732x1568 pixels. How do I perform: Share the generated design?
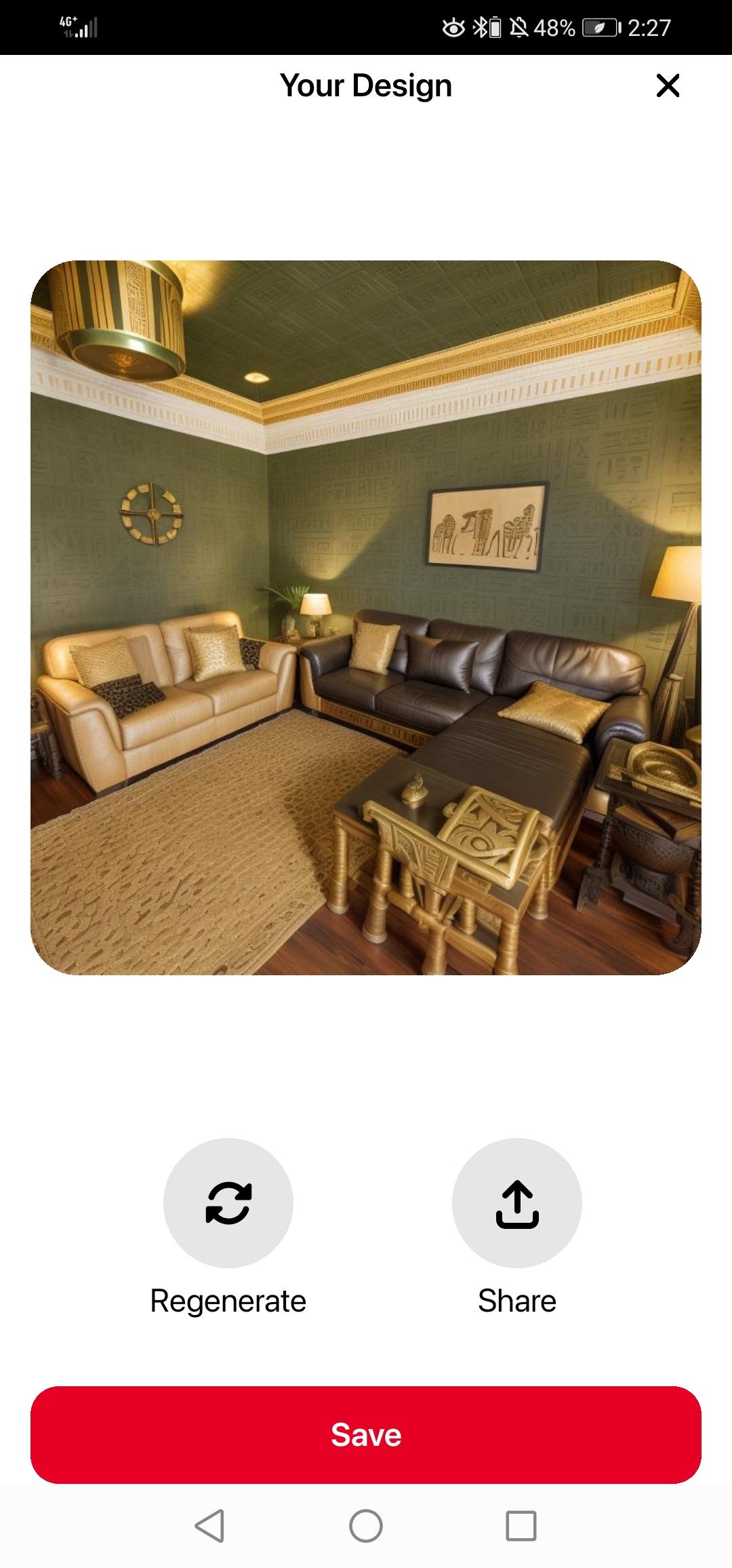click(x=517, y=1202)
